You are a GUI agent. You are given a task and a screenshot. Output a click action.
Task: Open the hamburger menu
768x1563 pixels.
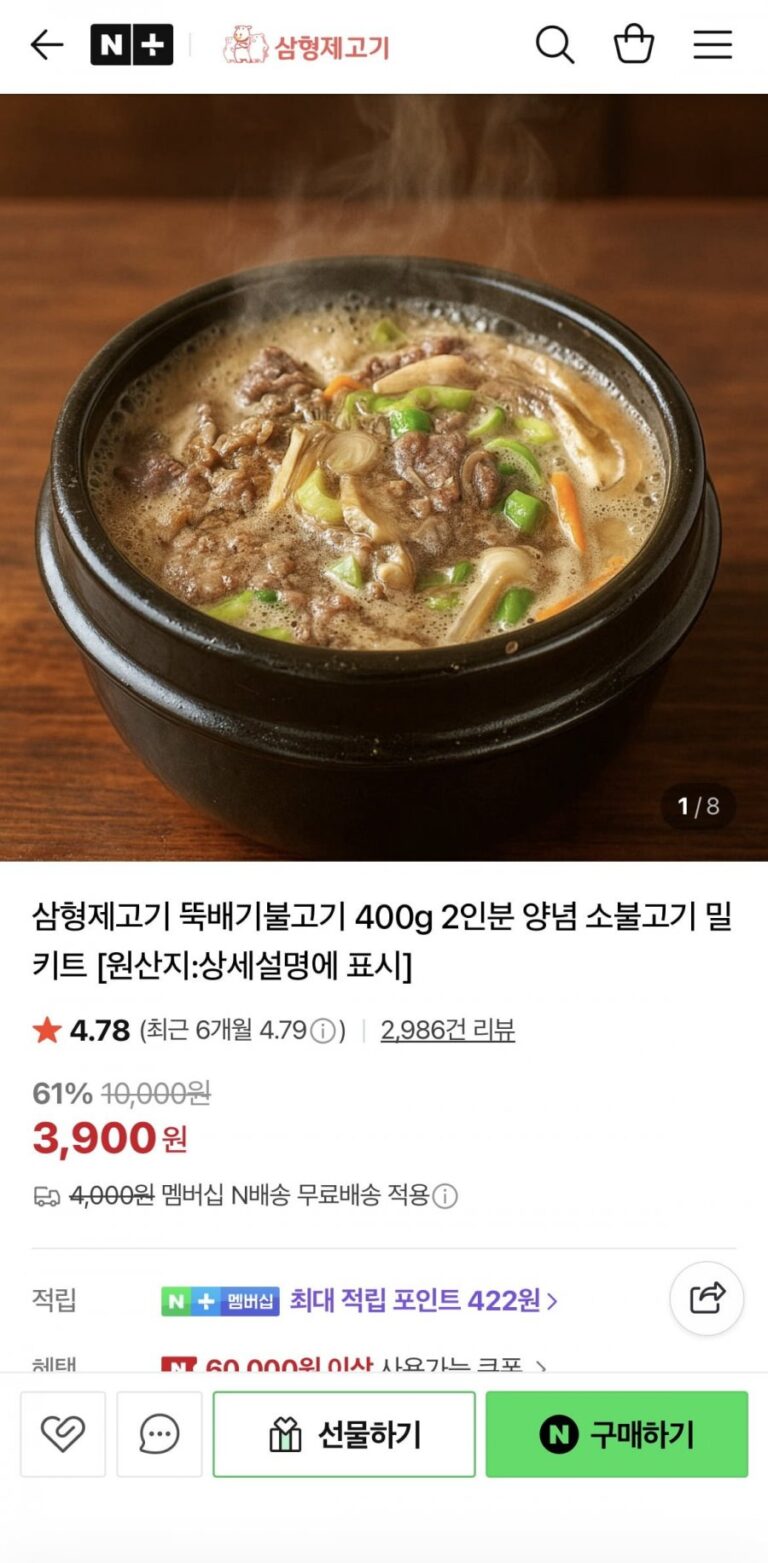pyautogui.click(x=713, y=45)
